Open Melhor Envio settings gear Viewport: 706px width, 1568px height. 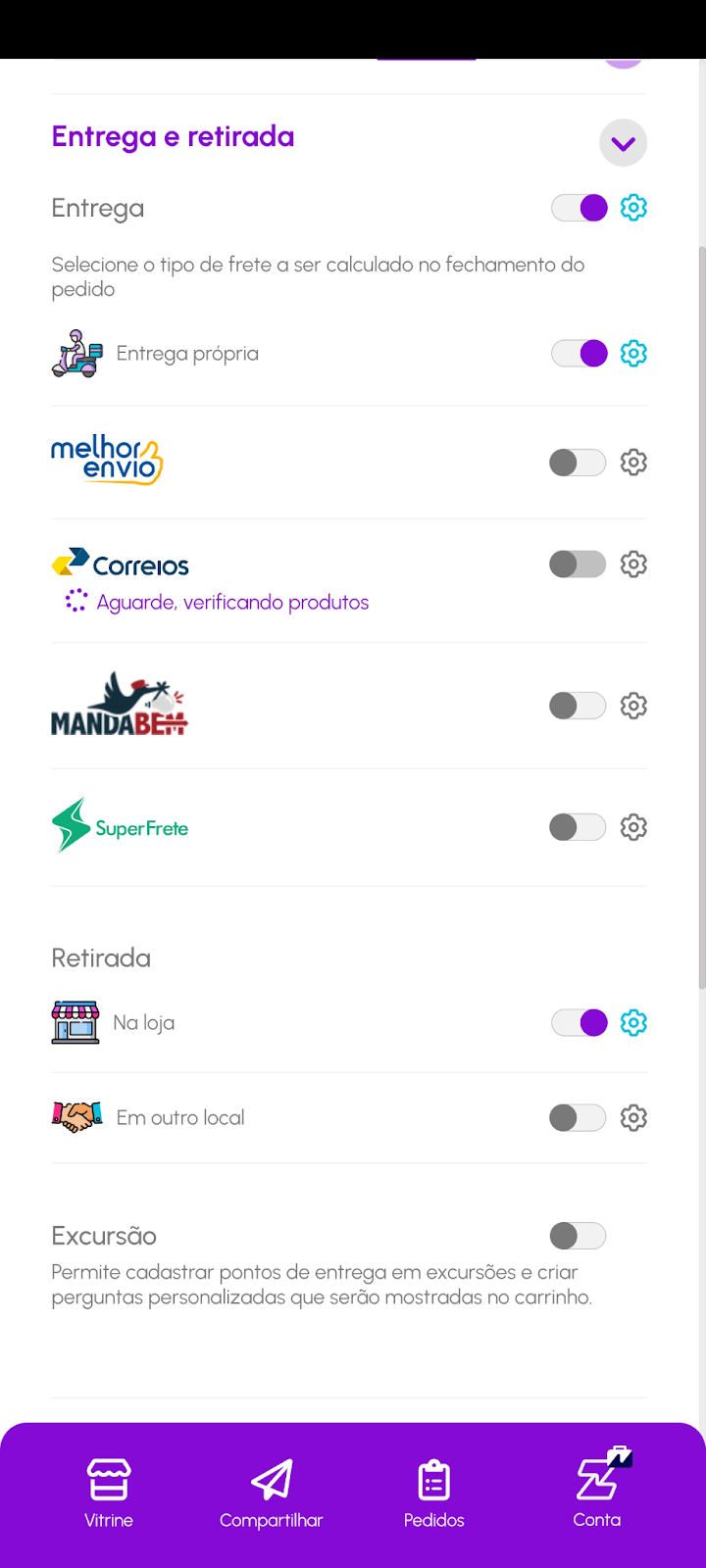tap(634, 463)
